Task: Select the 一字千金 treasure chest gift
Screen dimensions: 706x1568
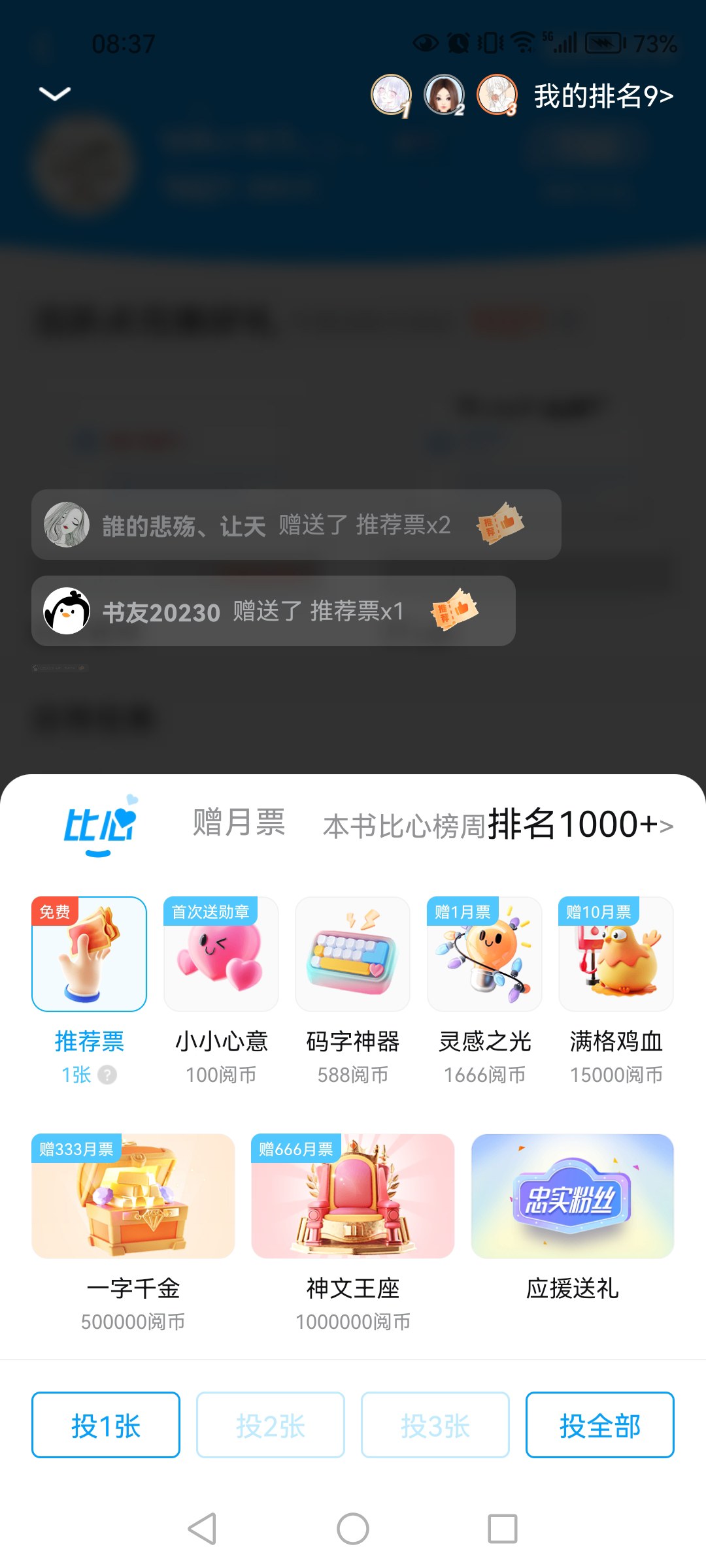Action: 133,1233
